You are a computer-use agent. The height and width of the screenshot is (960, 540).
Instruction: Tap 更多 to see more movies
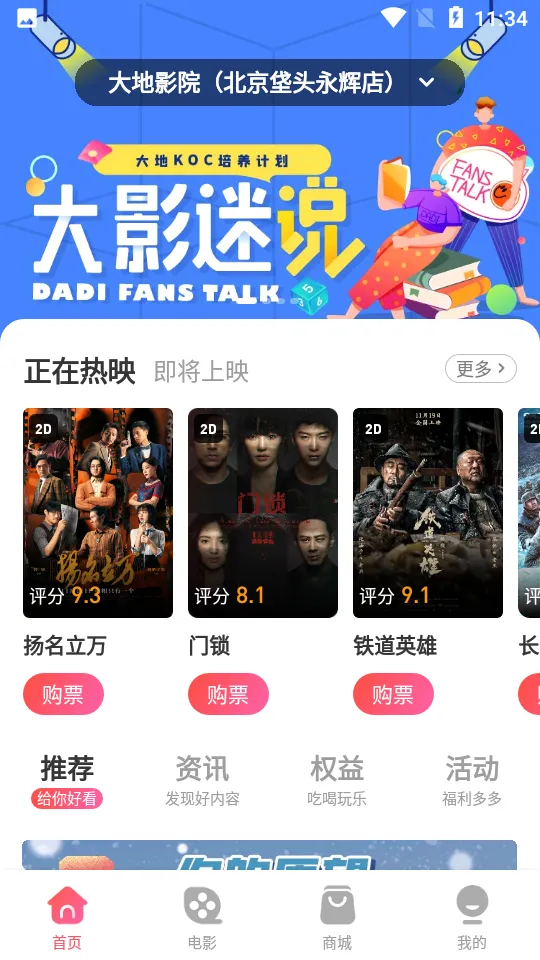(481, 369)
